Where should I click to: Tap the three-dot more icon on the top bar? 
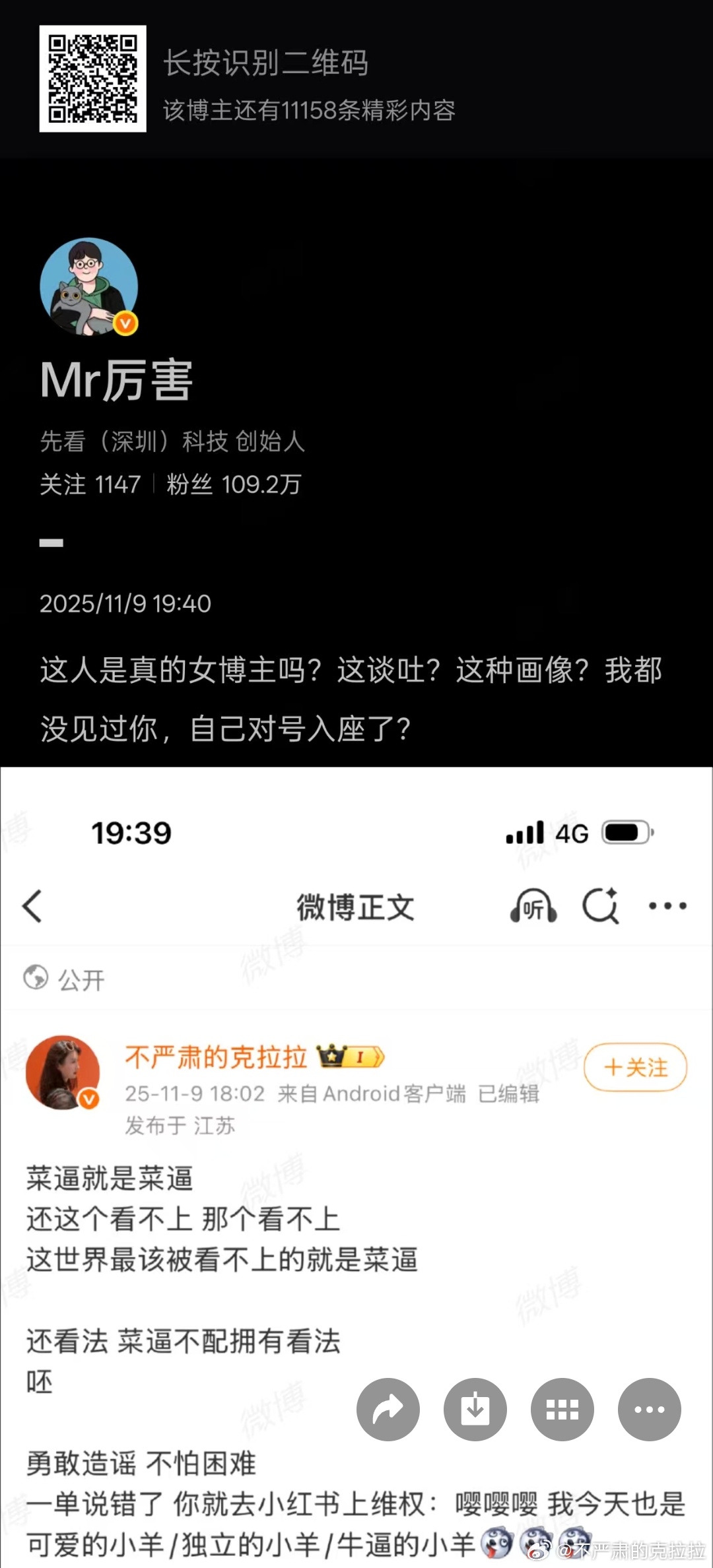667,905
